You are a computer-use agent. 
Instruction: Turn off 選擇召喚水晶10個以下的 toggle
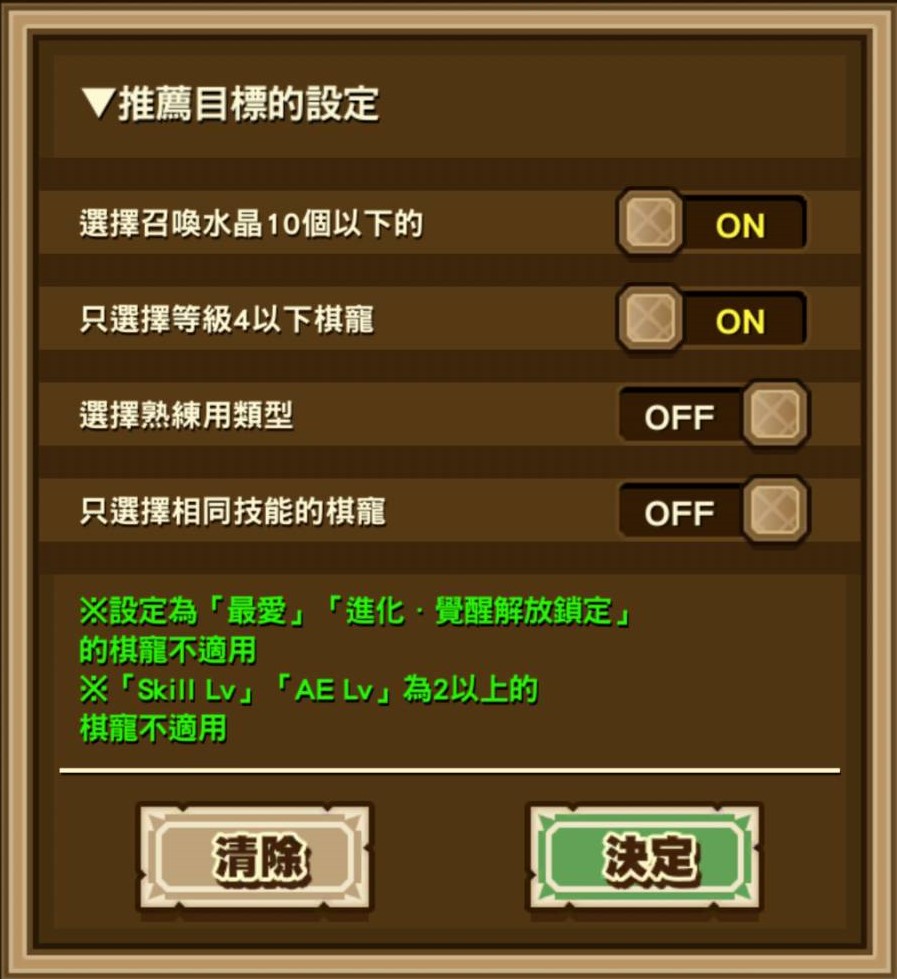click(x=712, y=224)
